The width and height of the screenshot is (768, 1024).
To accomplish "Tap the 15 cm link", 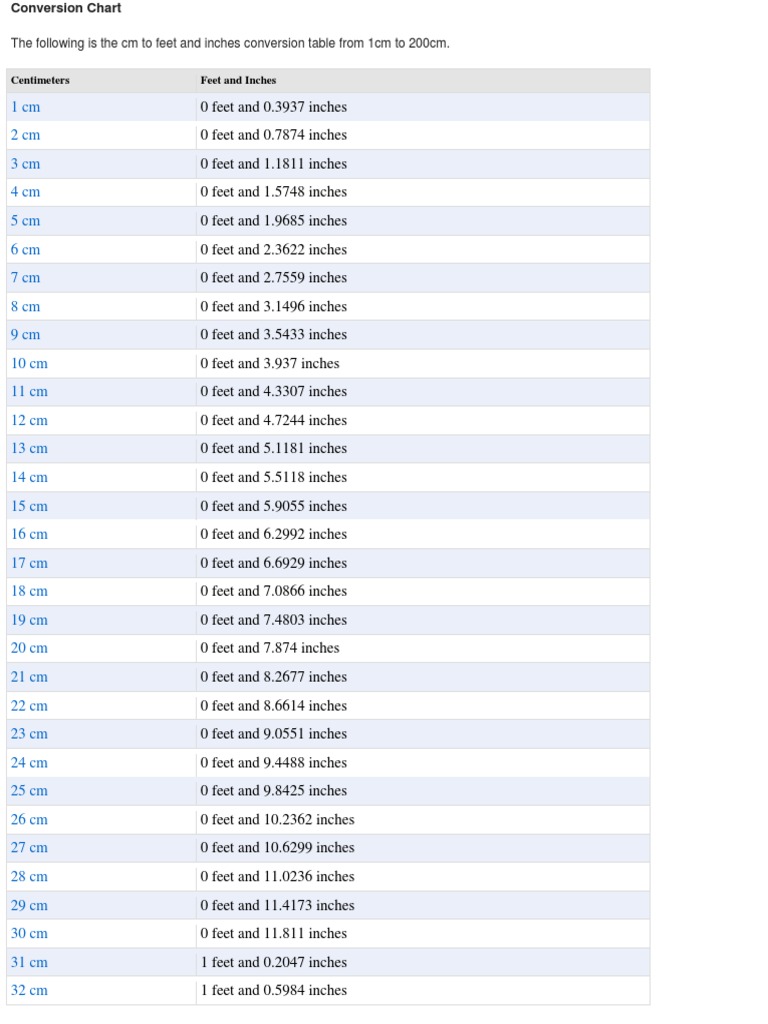I will click(29, 505).
